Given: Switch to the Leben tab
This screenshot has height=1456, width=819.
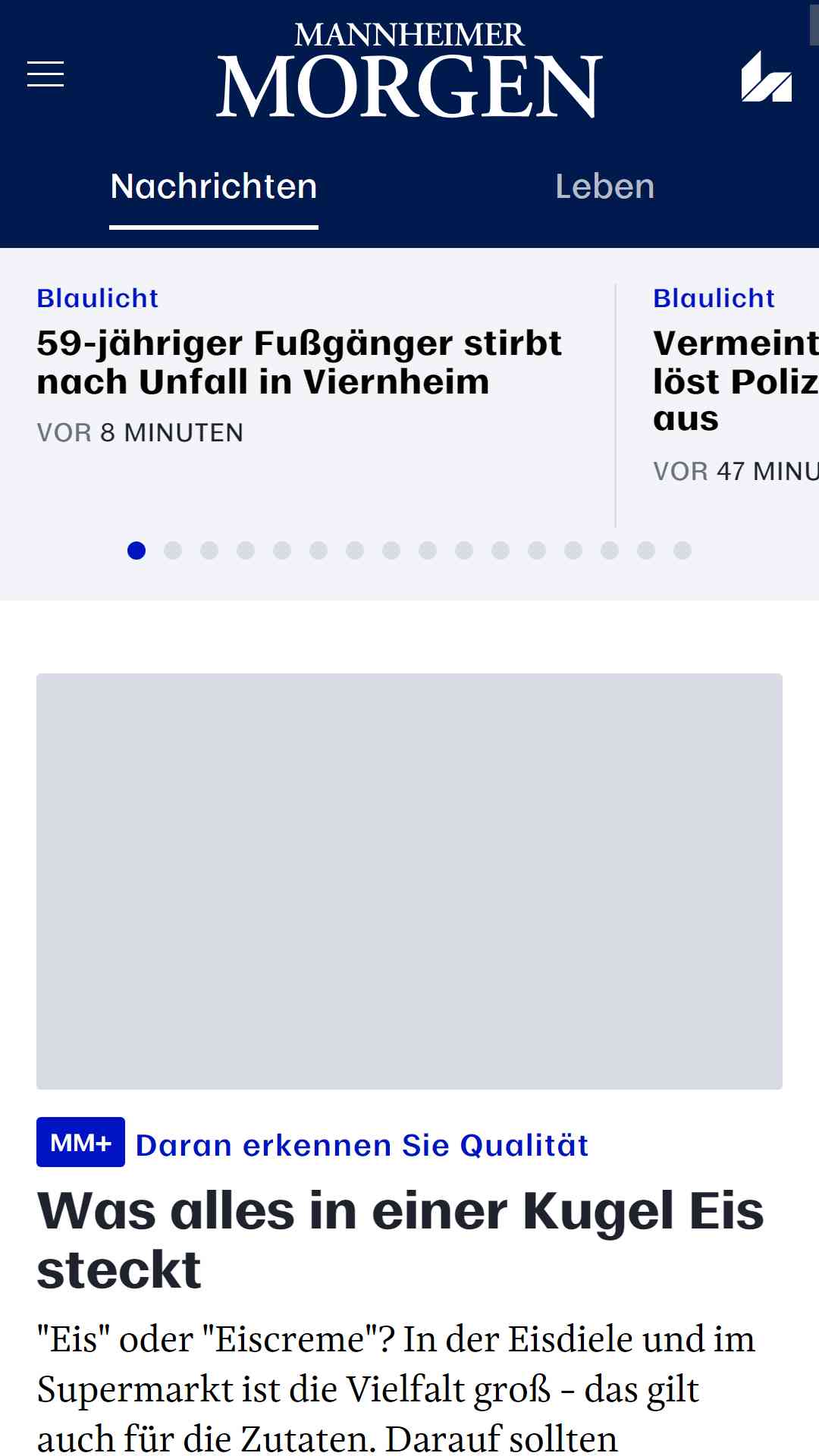Looking at the screenshot, I should click(x=604, y=187).
